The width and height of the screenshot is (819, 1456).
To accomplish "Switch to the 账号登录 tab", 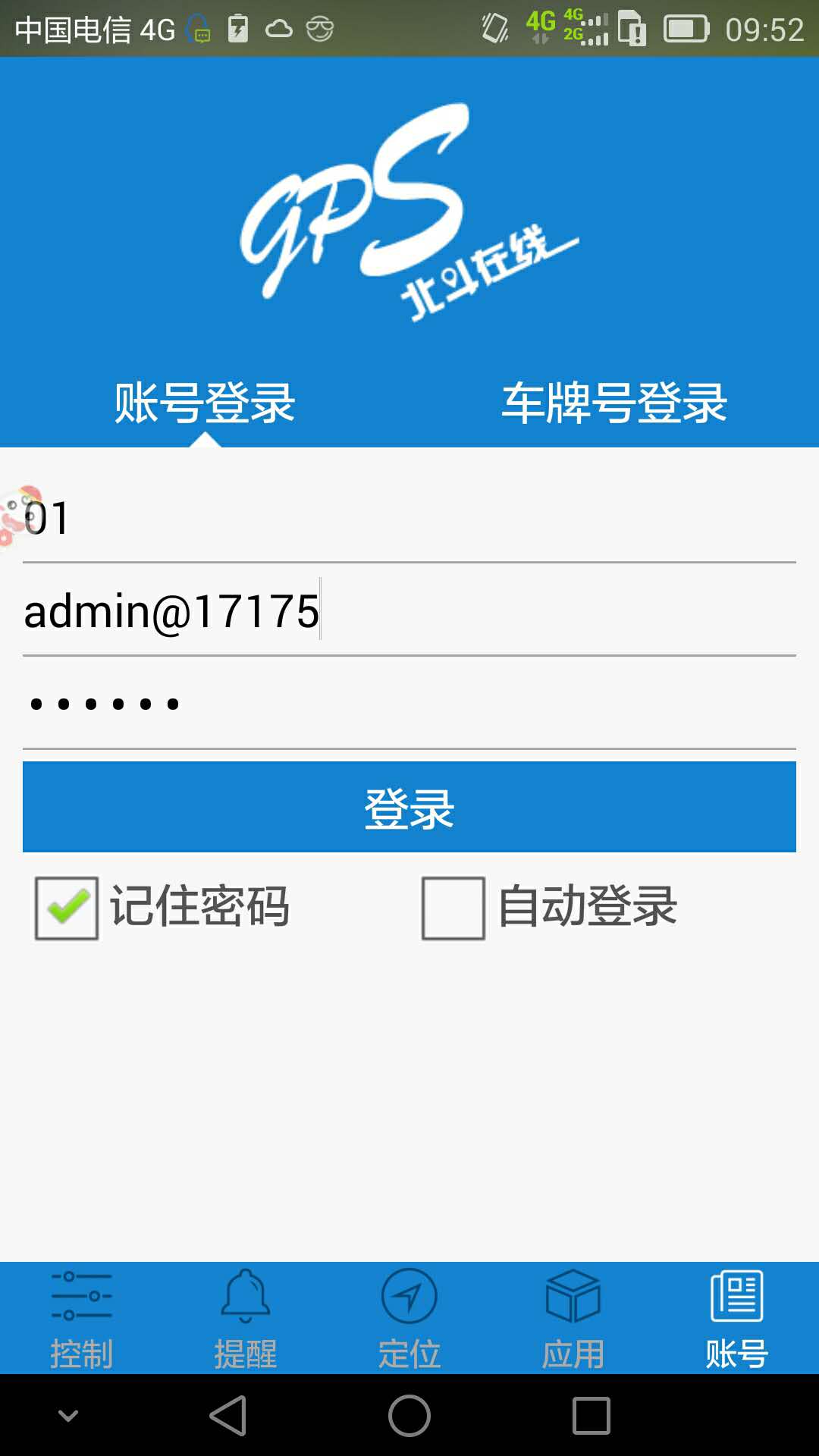I will [x=205, y=402].
